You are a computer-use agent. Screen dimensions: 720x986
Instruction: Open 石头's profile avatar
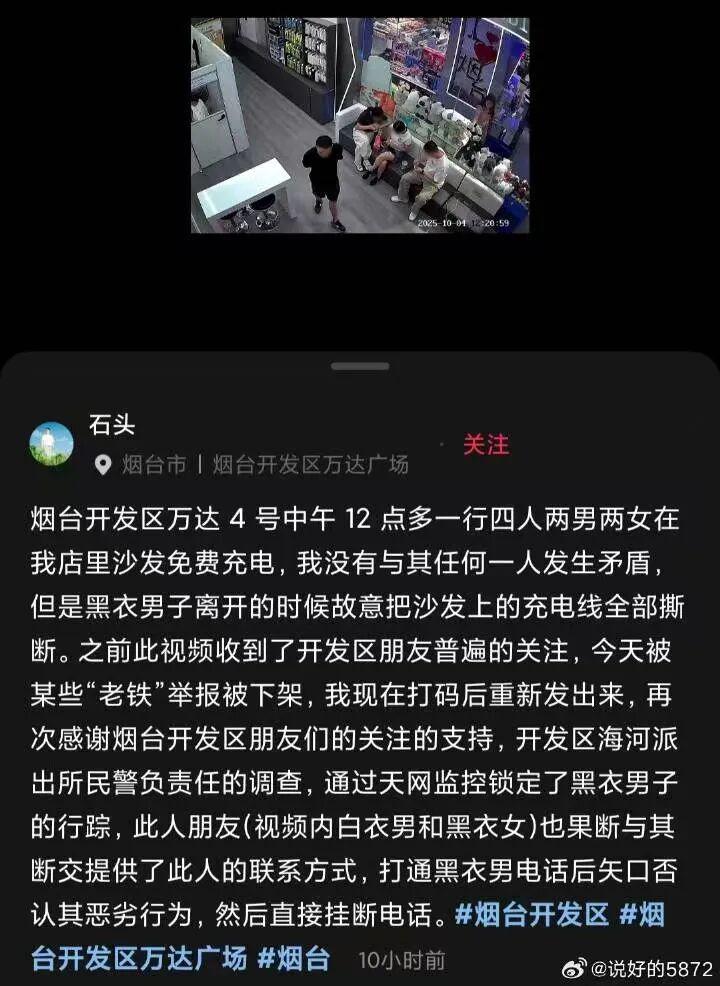coord(52,444)
